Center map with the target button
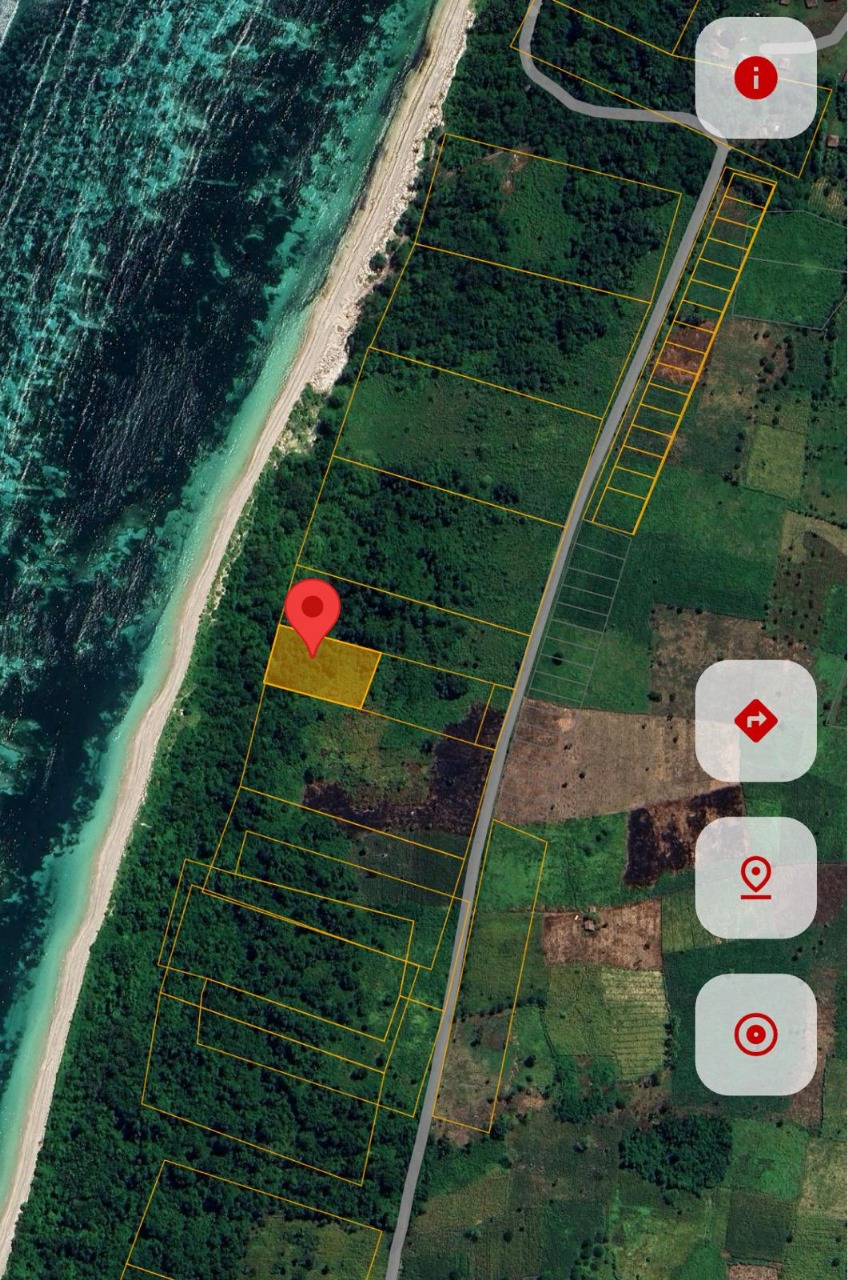The width and height of the screenshot is (848, 1280). coord(755,1034)
